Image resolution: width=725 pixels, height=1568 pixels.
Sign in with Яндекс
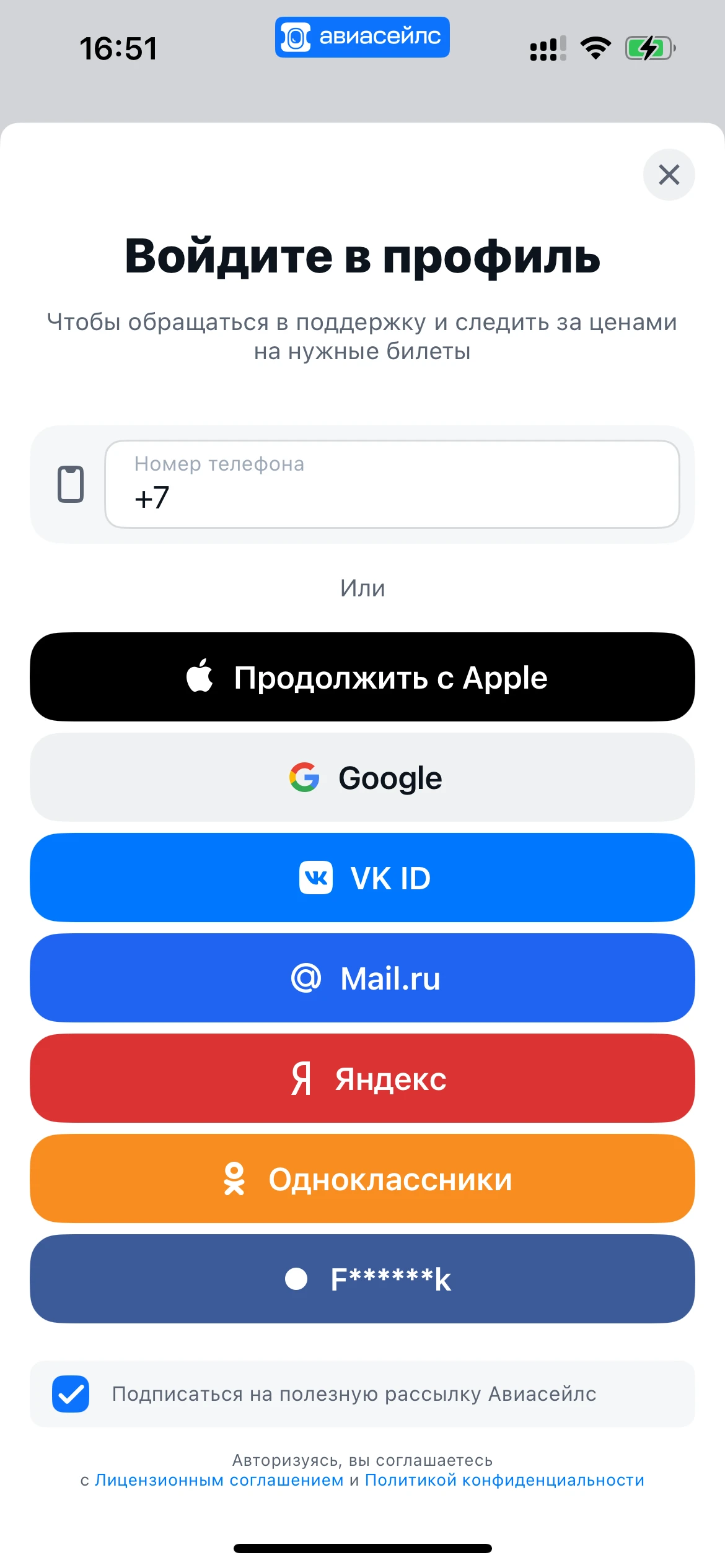tap(362, 1078)
